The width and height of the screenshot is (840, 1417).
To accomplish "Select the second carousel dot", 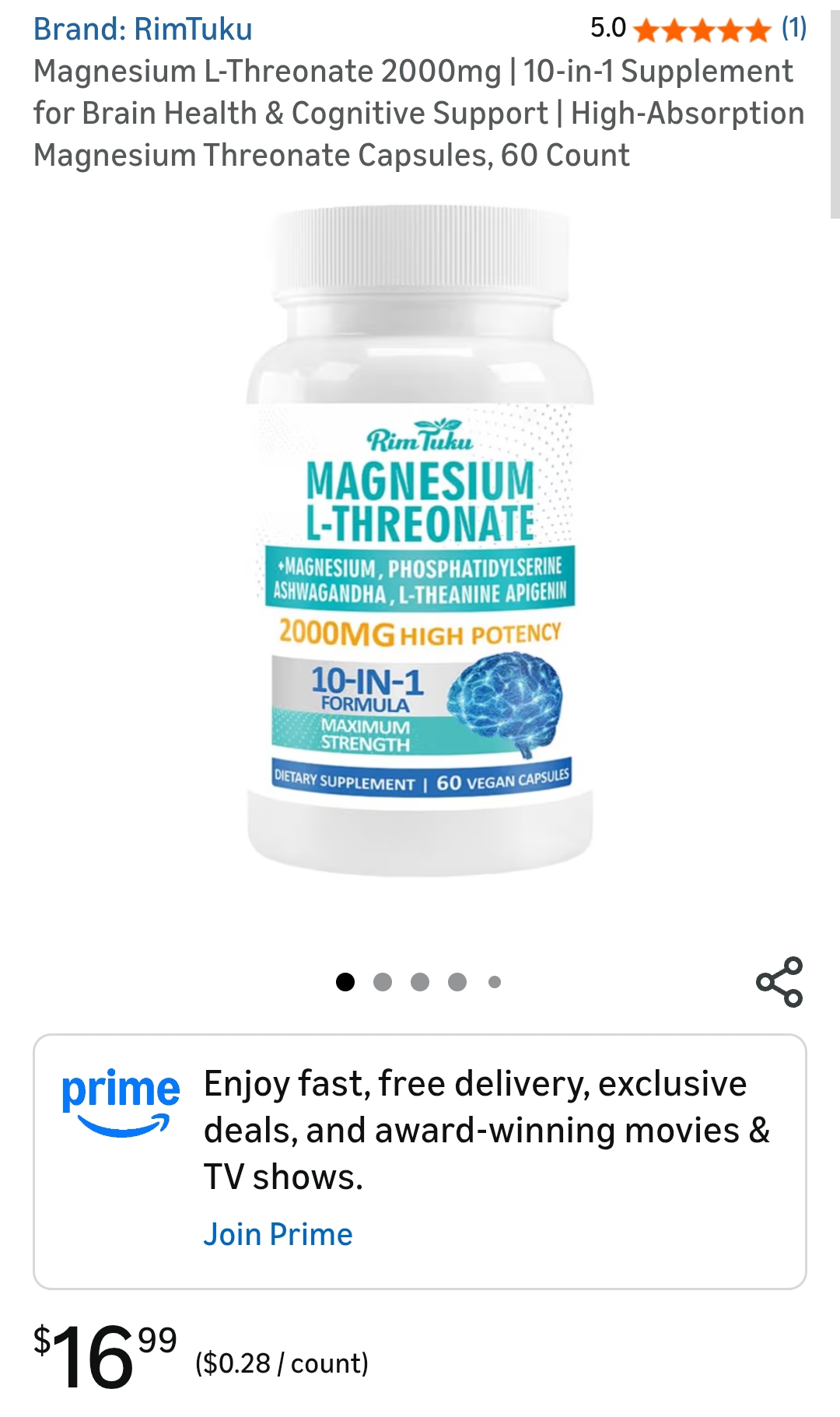I will 382,982.
